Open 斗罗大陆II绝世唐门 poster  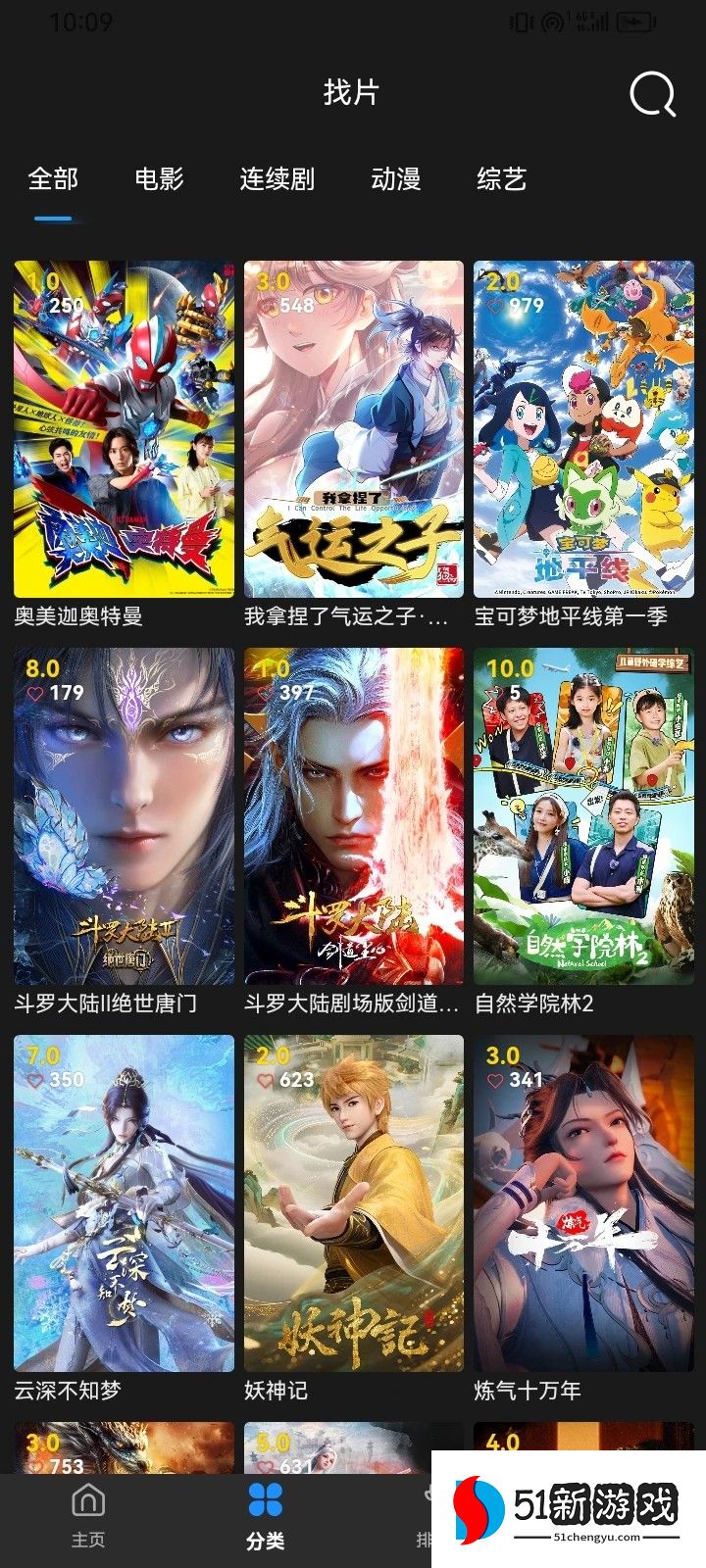tap(125, 816)
